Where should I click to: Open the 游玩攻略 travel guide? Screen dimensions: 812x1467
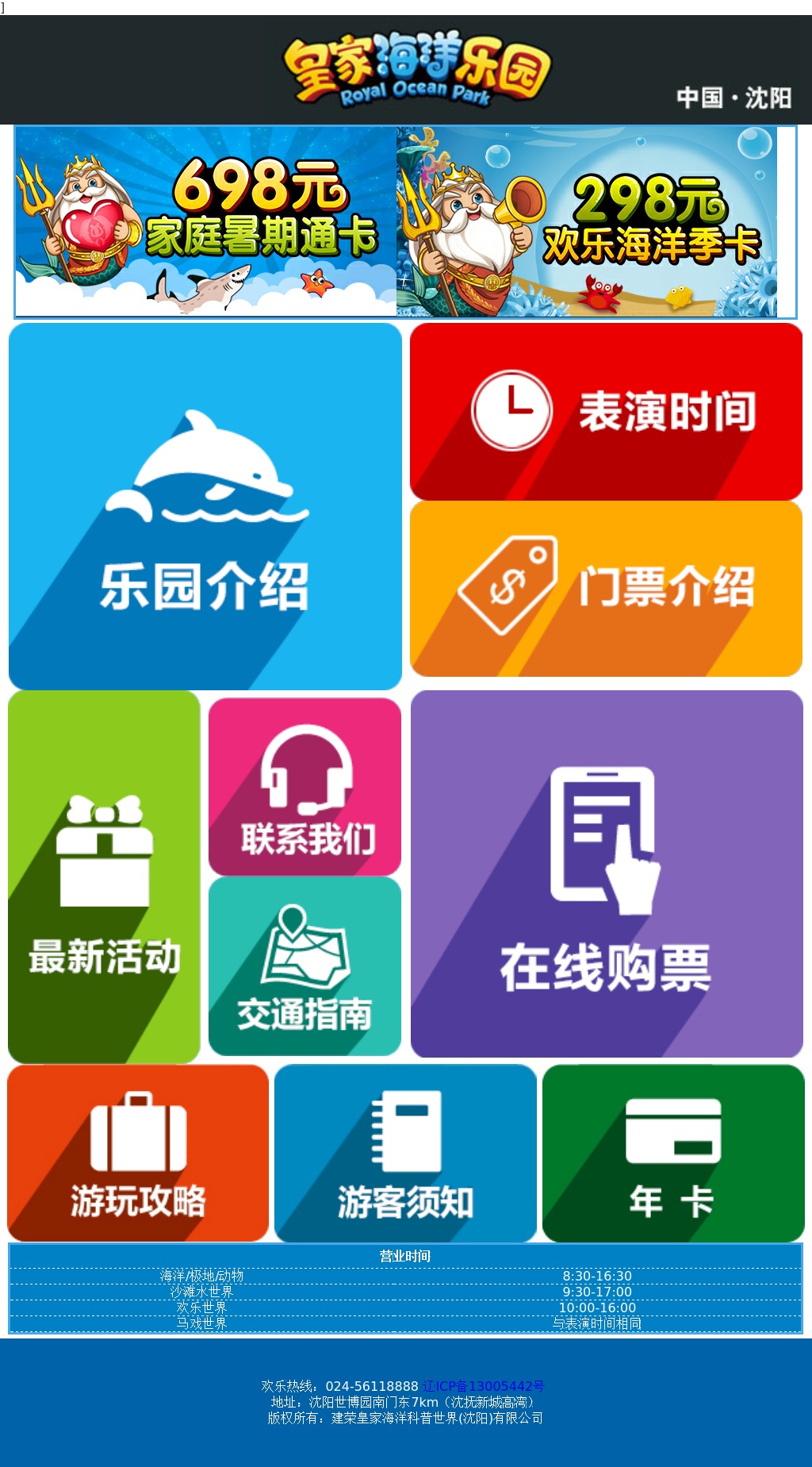[138, 1154]
